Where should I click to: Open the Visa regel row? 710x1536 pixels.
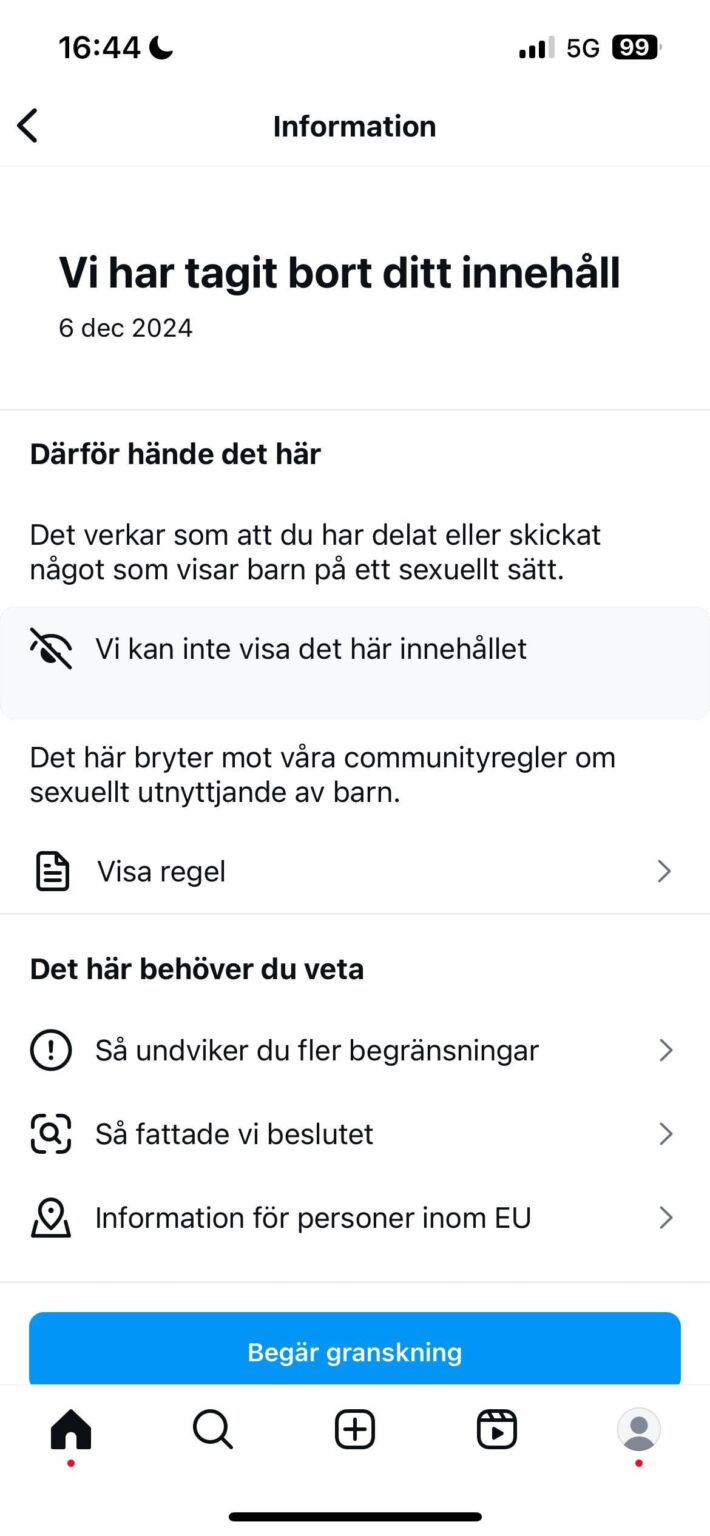pos(355,871)
